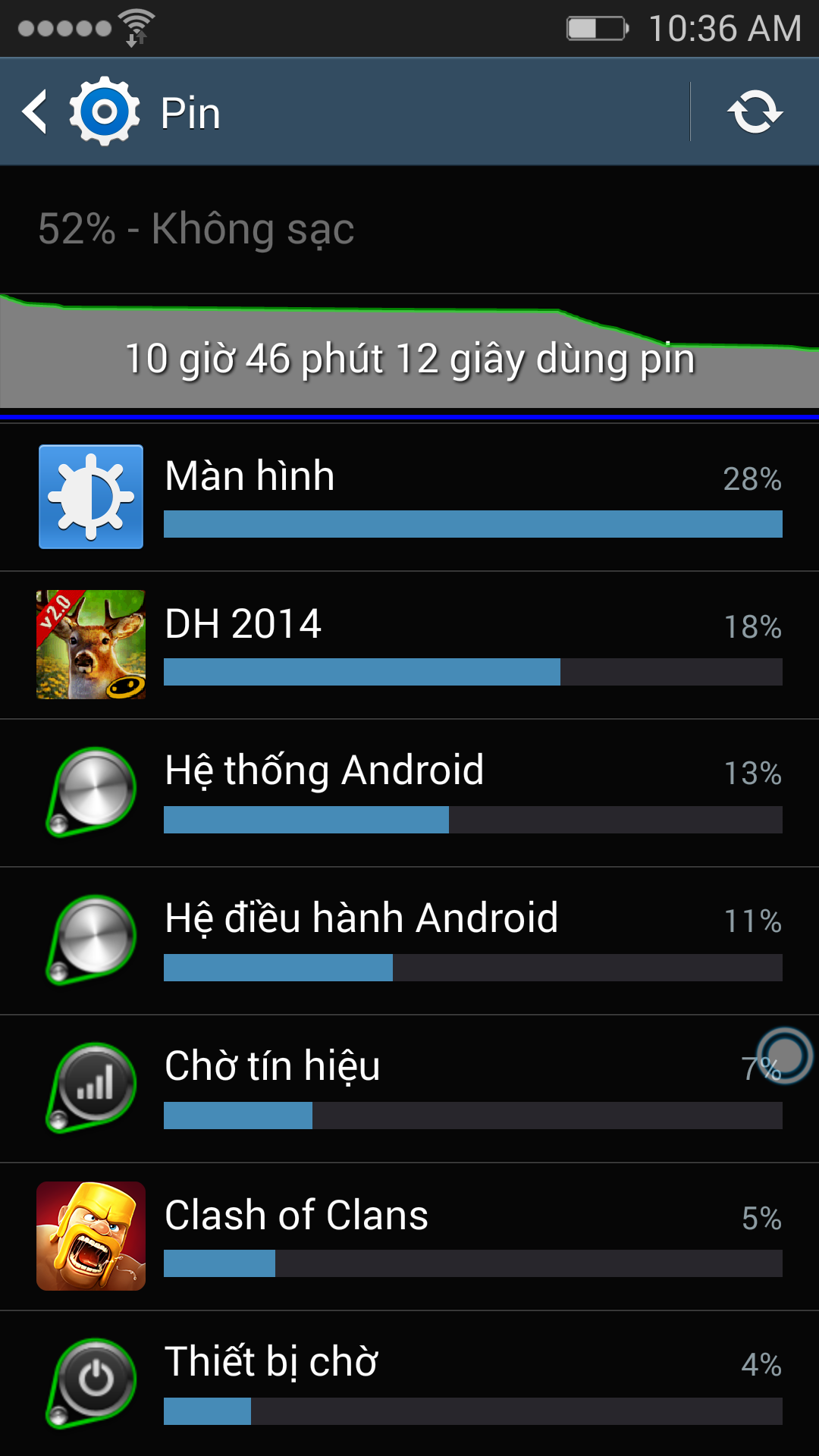Image resolution: width=819 pixels, height=1456 pixels.
Task: Go back from the Pin screen
Action: 35,111
